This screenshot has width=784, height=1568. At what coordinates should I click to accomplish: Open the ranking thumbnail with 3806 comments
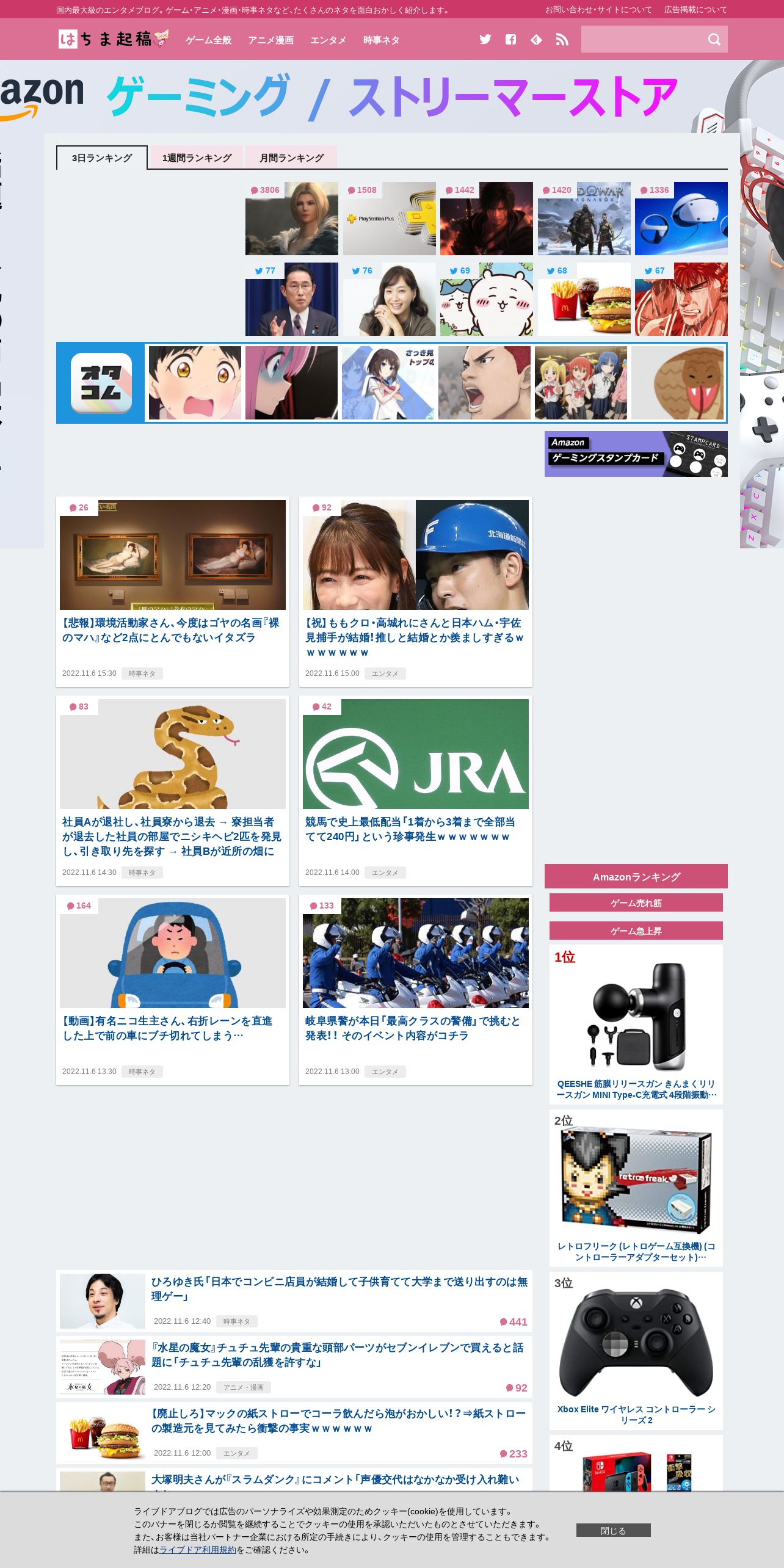click(292, 219)
